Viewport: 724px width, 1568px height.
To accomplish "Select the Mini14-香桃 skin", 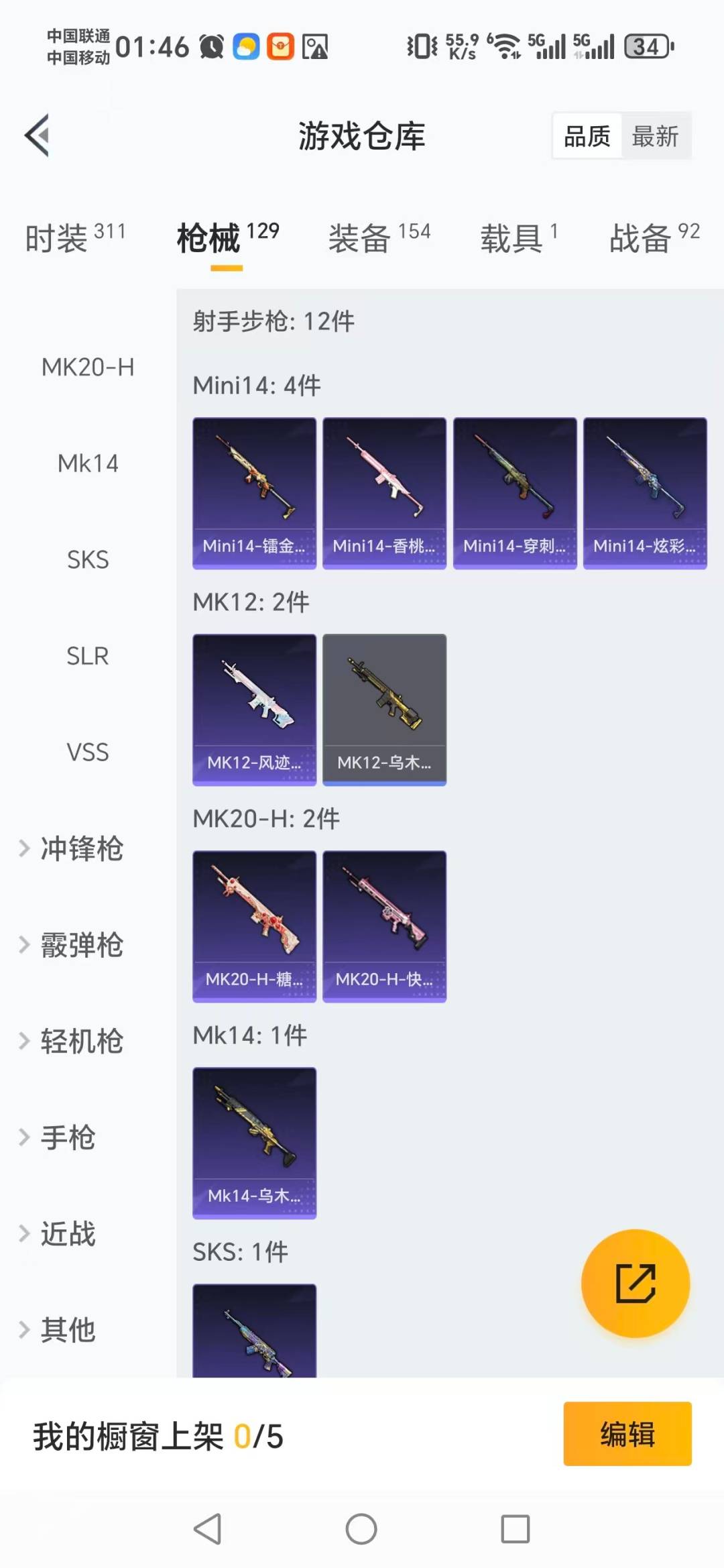I will tap(384, 492).
